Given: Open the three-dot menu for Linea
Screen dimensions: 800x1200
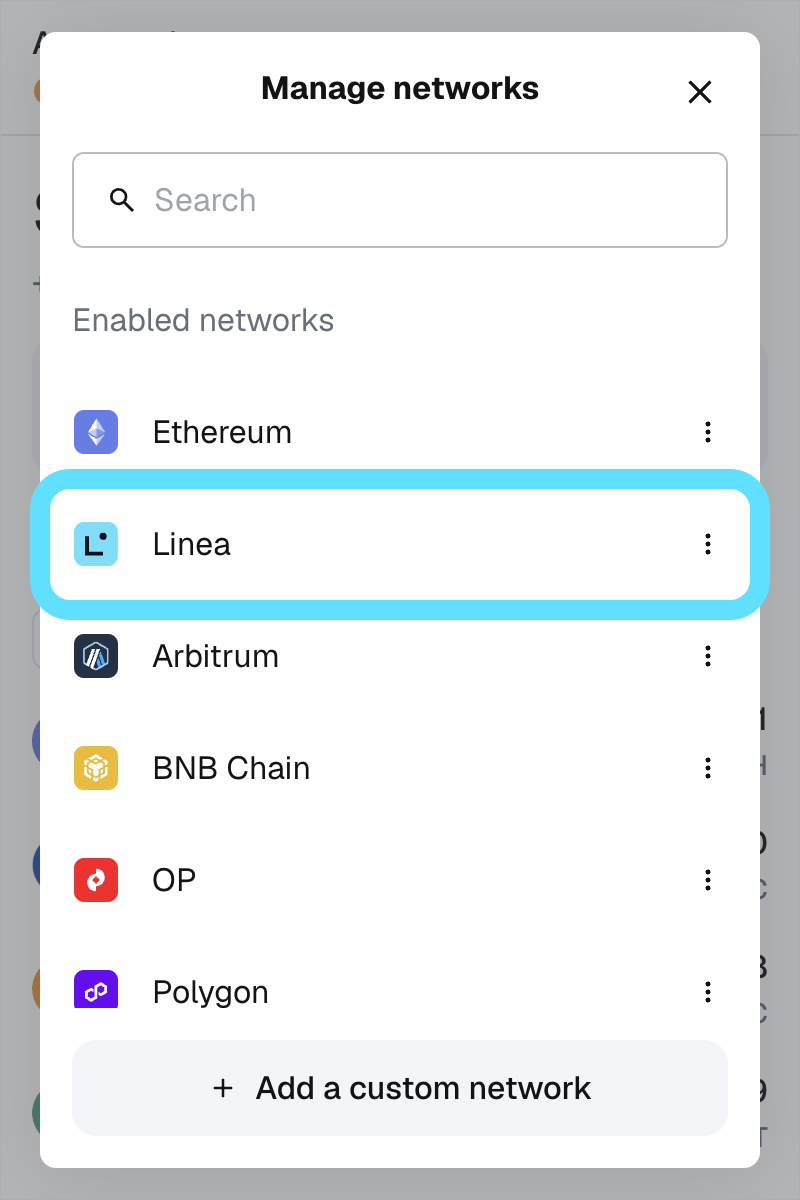Looking at the screenshot, I should coord(707,544).
